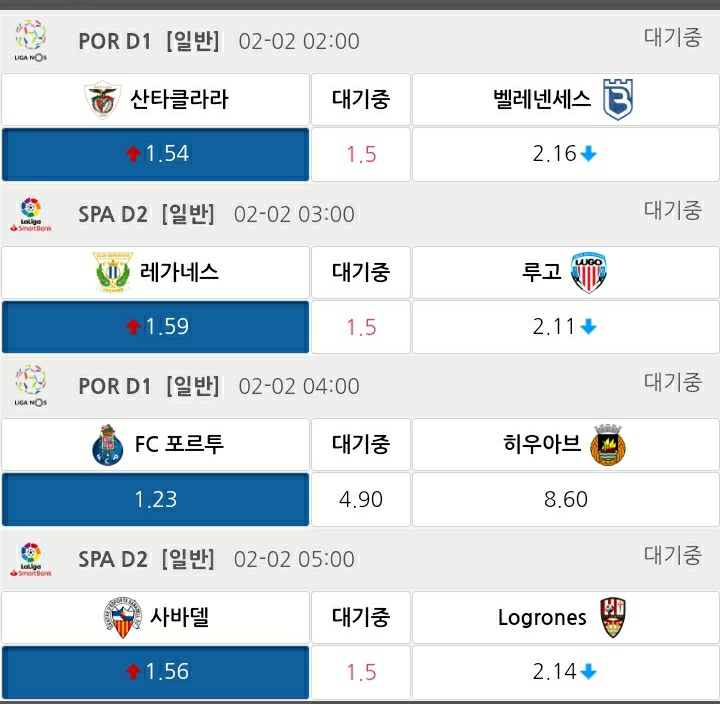Select home win odds 1.54 for 산타클라라
The image size is (720, 704).
tap(155, 154)
